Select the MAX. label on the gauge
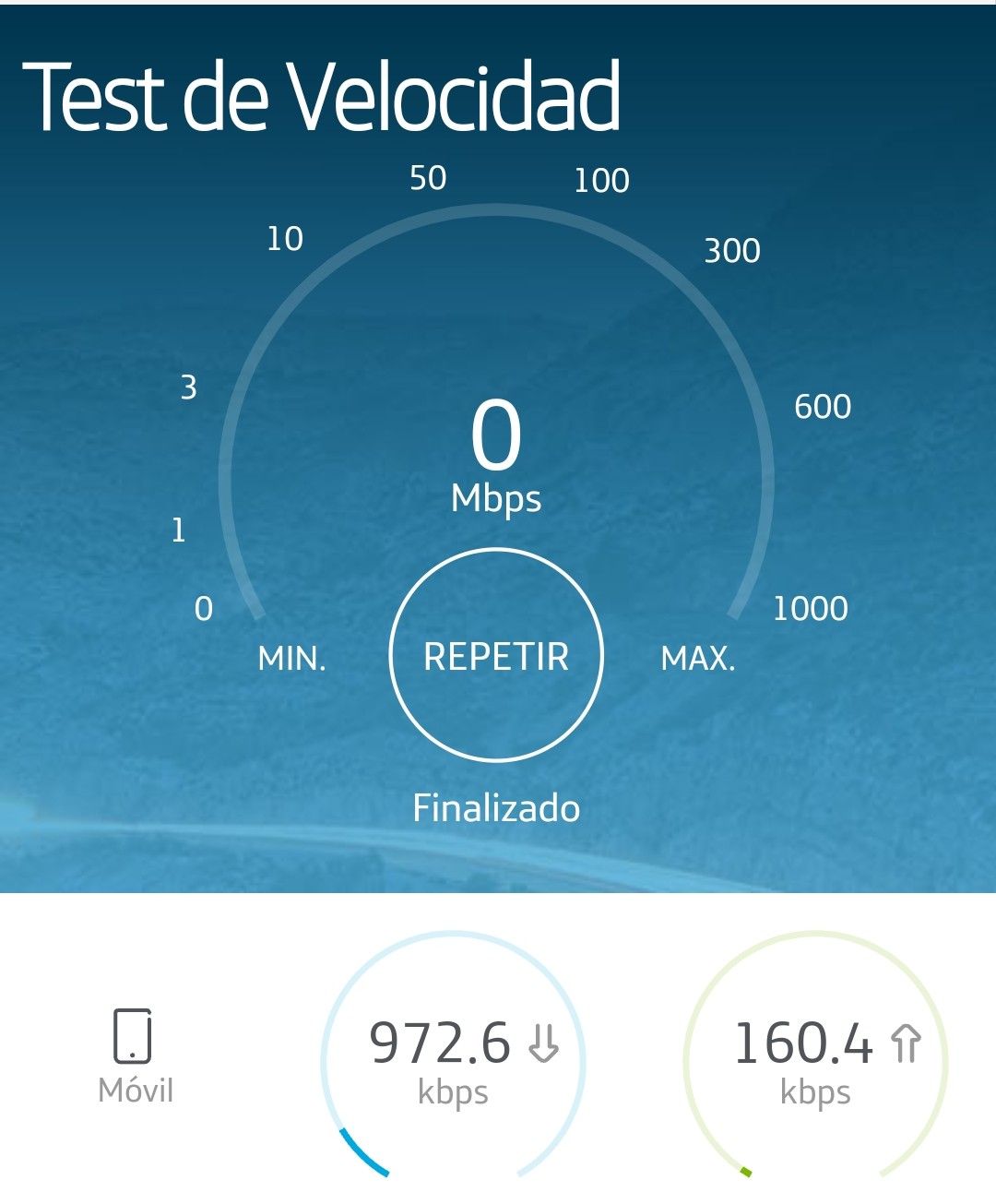Screen dimensions: 996x1204 coord(699,657)
